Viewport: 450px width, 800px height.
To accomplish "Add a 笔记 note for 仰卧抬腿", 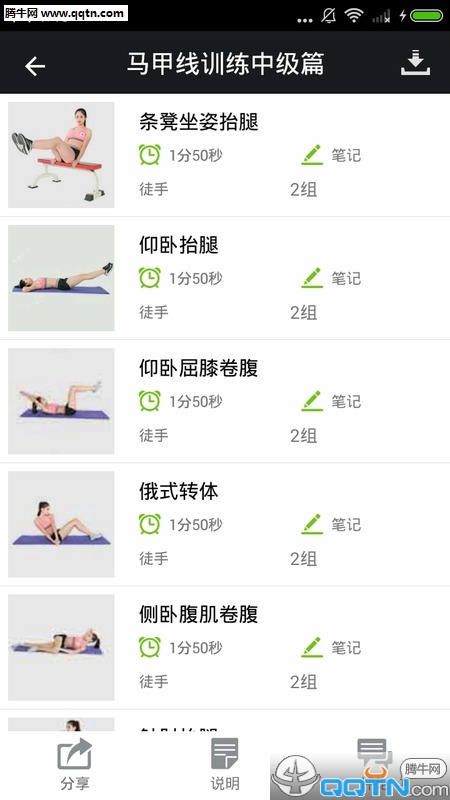I will point(331,278).
